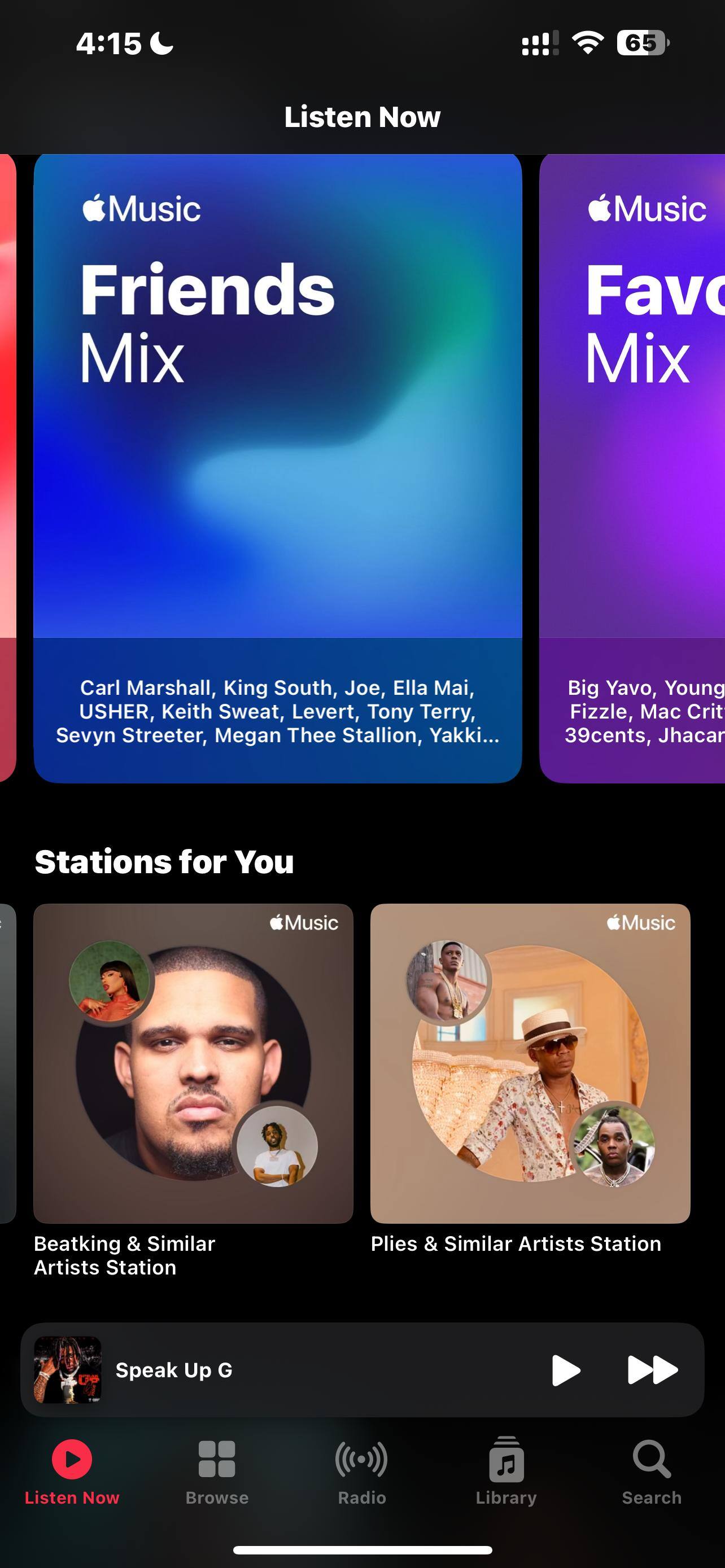Open Beatking & Similar Artists Station

click(x=193, y=1063)
